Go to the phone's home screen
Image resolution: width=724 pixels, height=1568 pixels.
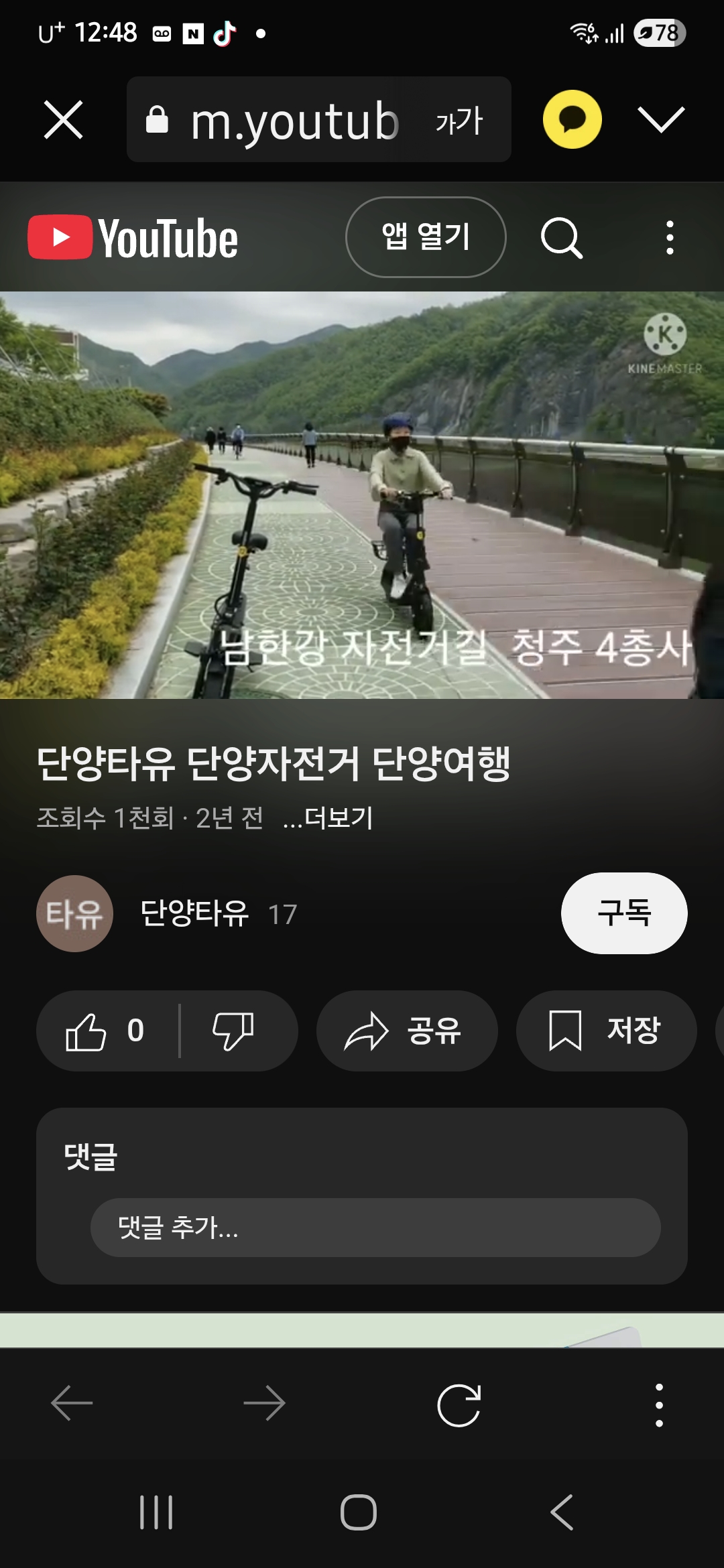click(x=359, y=1512)
